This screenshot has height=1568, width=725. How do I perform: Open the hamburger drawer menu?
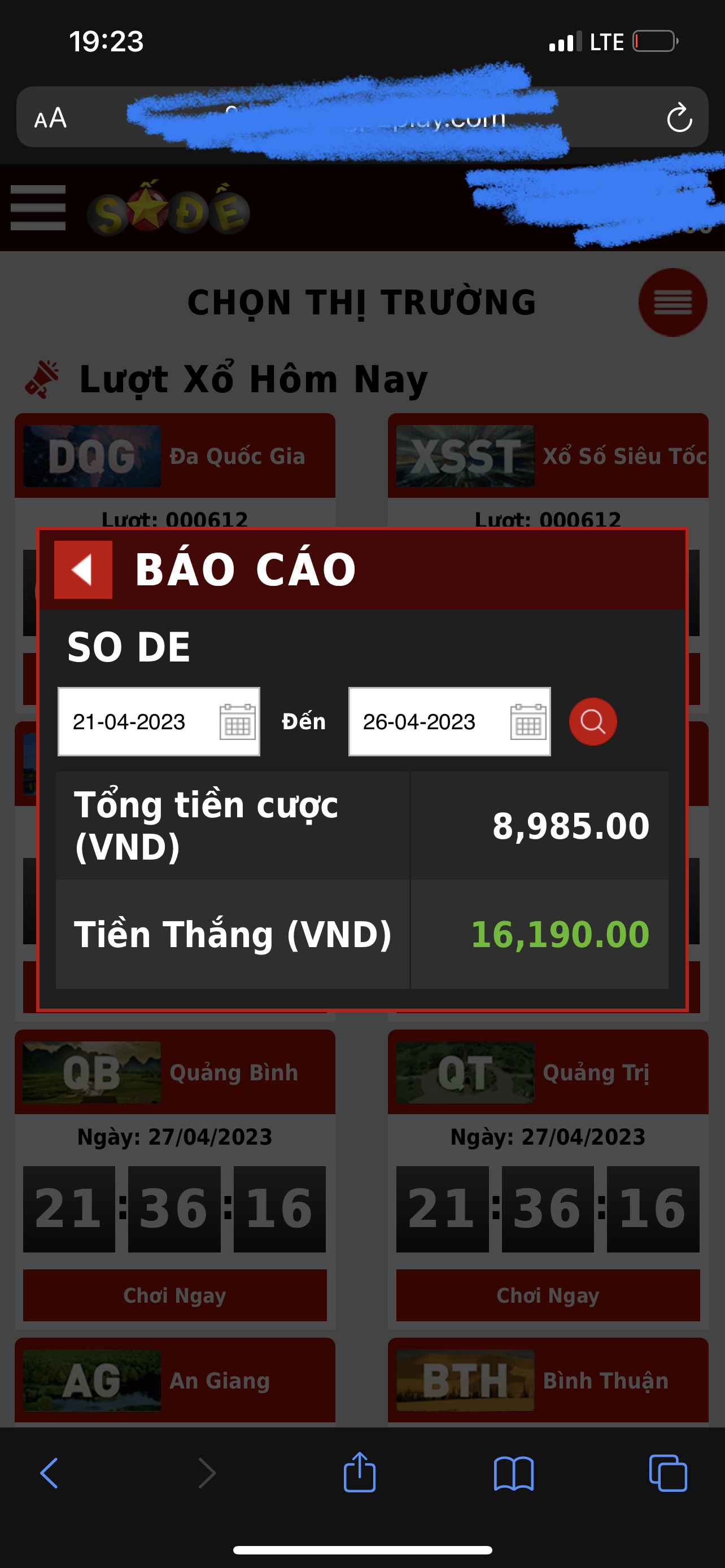click(38, 208)
